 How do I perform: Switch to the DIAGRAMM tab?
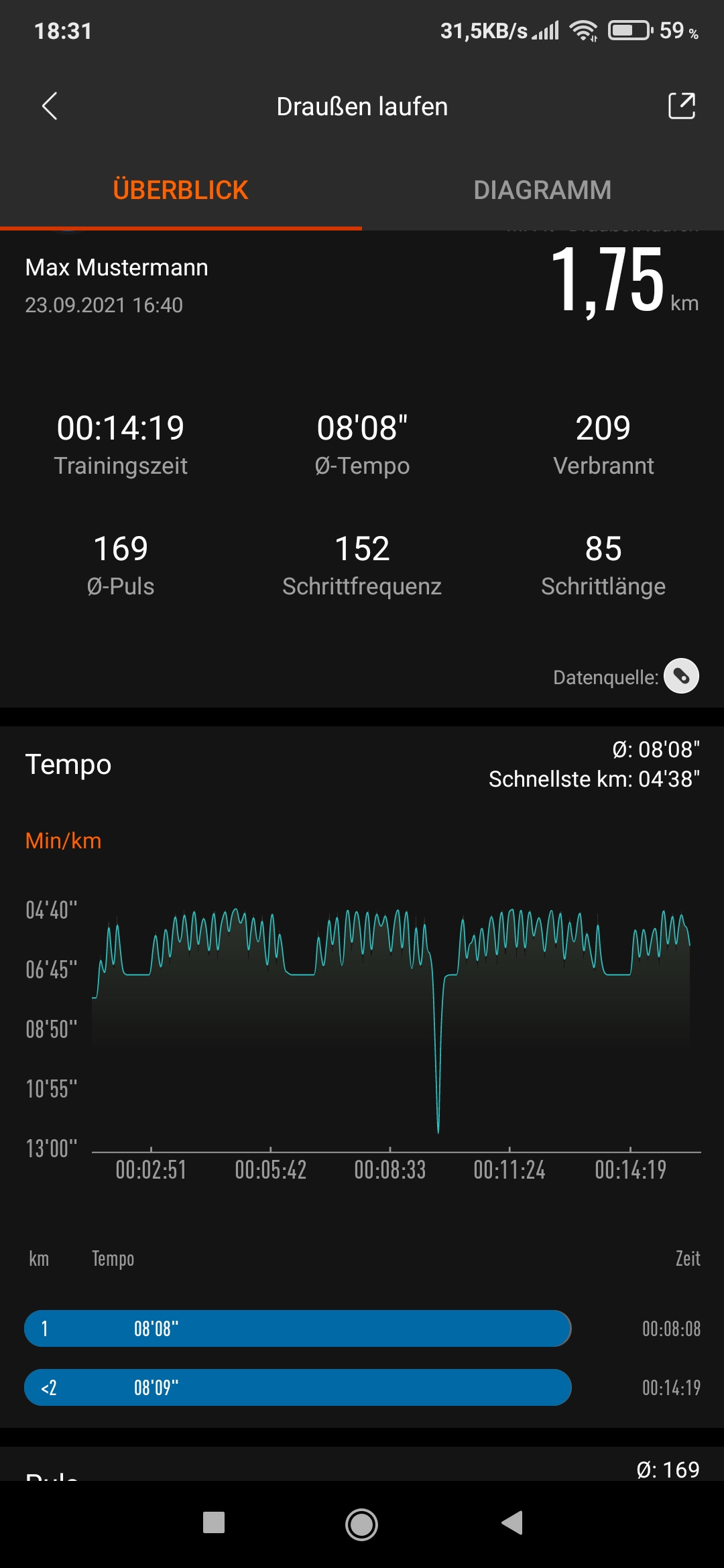542,190
